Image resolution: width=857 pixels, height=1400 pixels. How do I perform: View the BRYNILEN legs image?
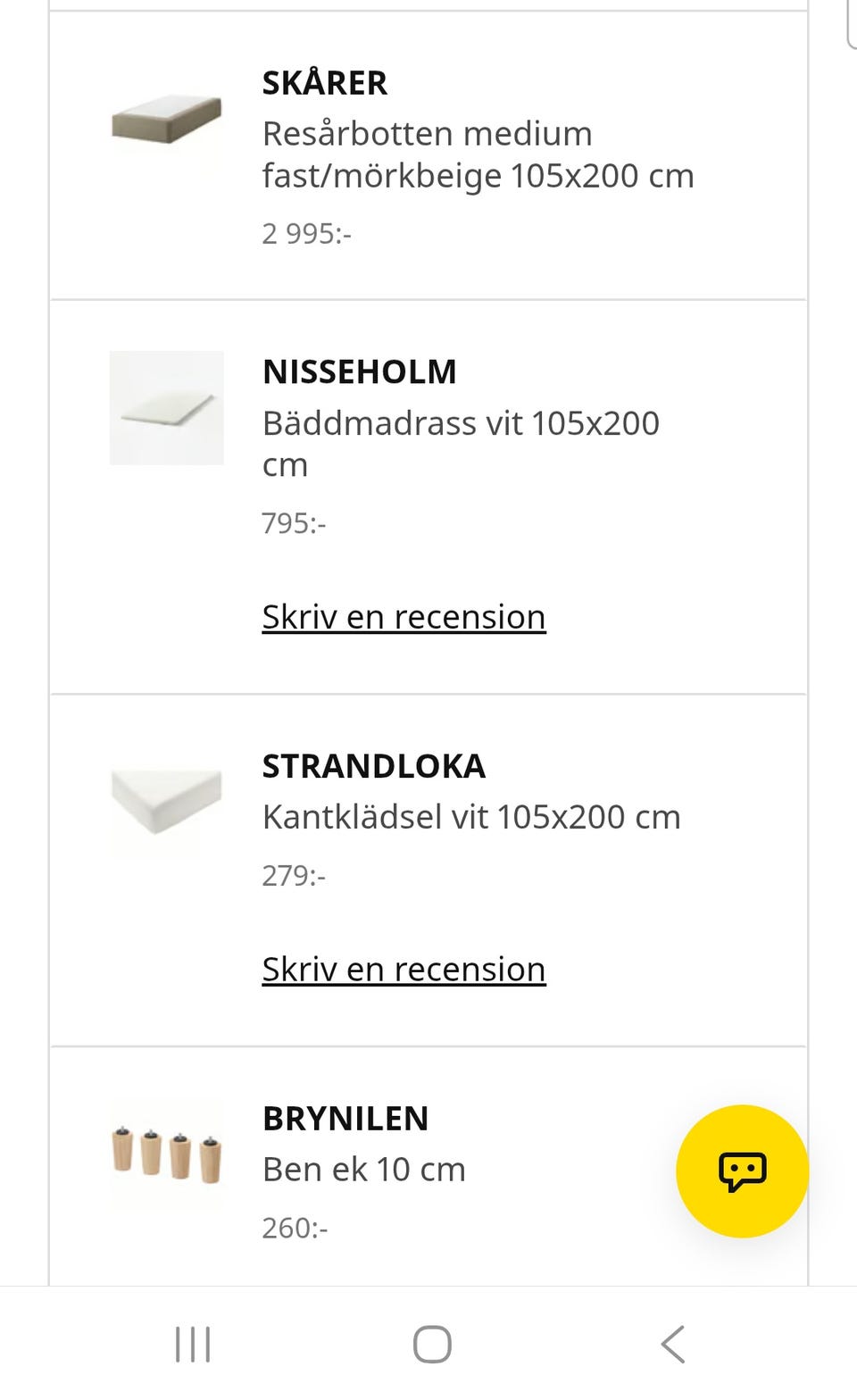167,1154
